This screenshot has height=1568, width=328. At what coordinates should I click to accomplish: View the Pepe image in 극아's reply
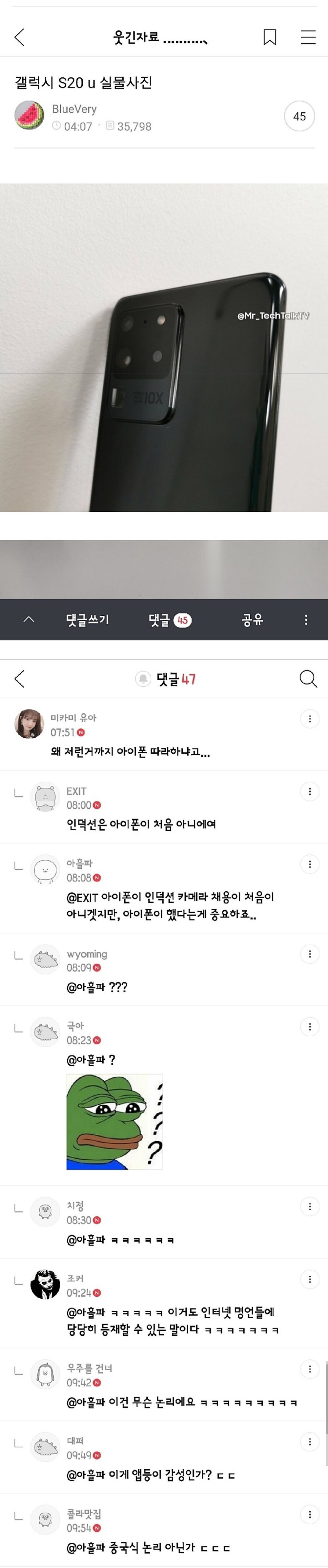point(114,1121)
